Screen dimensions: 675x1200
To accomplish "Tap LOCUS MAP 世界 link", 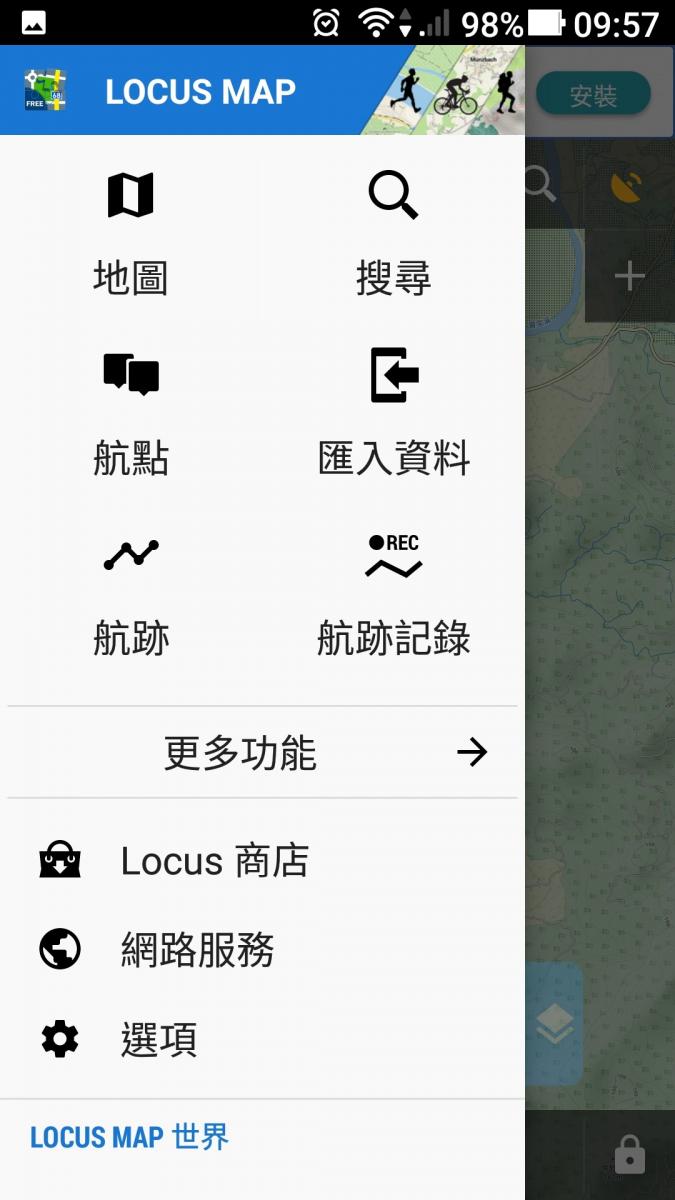I will click(130, 1137).
